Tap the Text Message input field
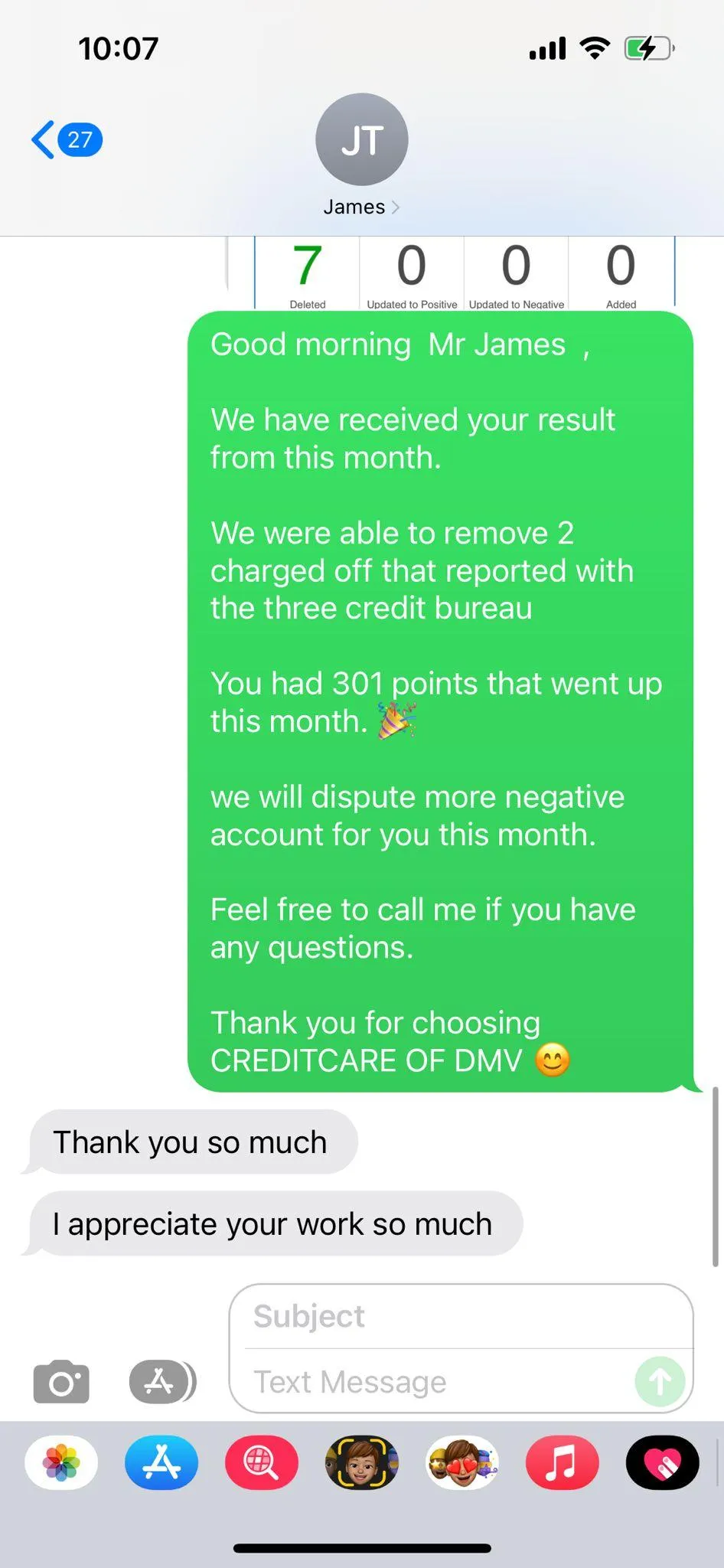This screenshot has height=1568, width=724. pos(436,1382)
